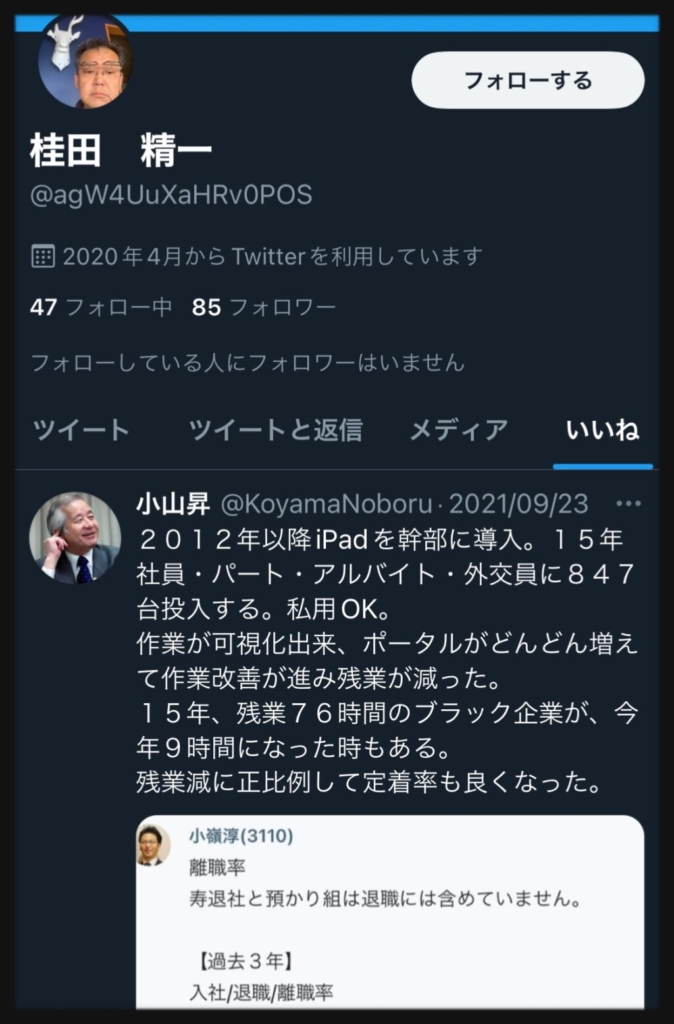The height and width of the screenshot is (1024, 674).
Task: Open the quoted tweet by 小嶺淳(3110)
Action: coord(390,910)
